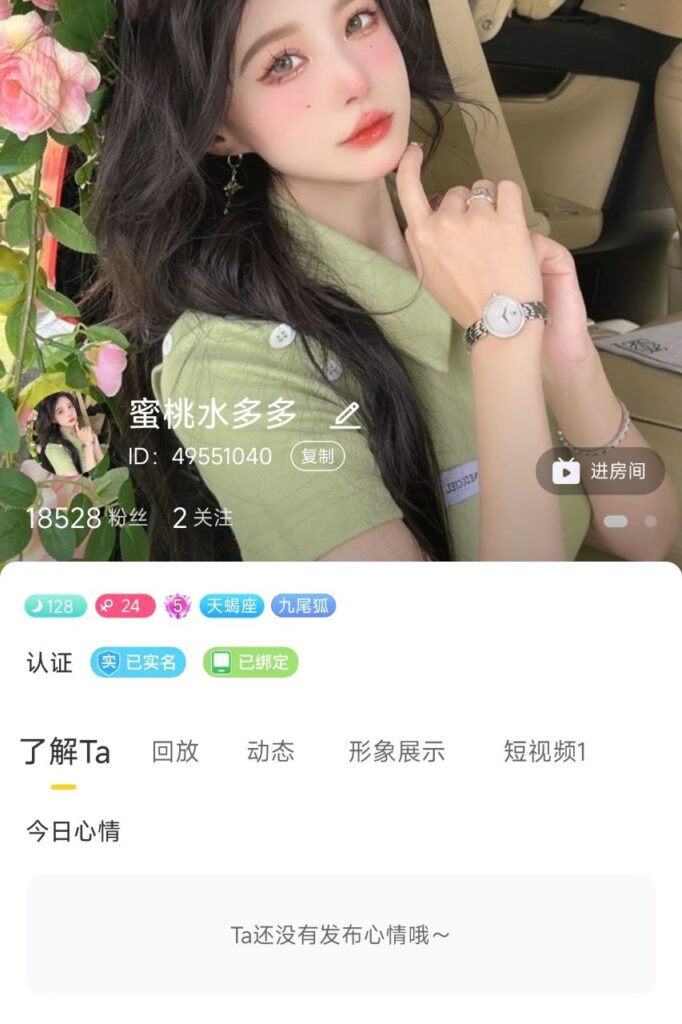Switch to the 形象展示 tab

(x=396, y=752)
